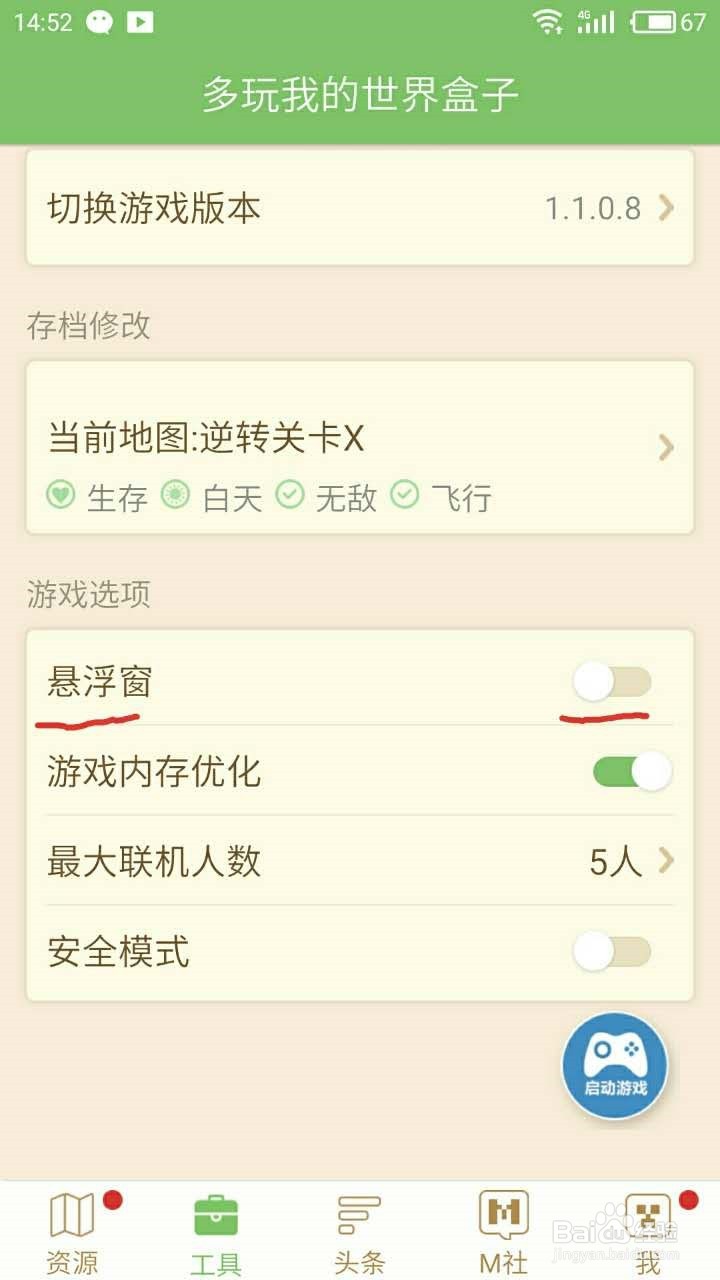Image resolution: width=720 pixels, height=1280 pixels.
Task: Open current map 逆转关卡X settings
Action: point(360,447)
